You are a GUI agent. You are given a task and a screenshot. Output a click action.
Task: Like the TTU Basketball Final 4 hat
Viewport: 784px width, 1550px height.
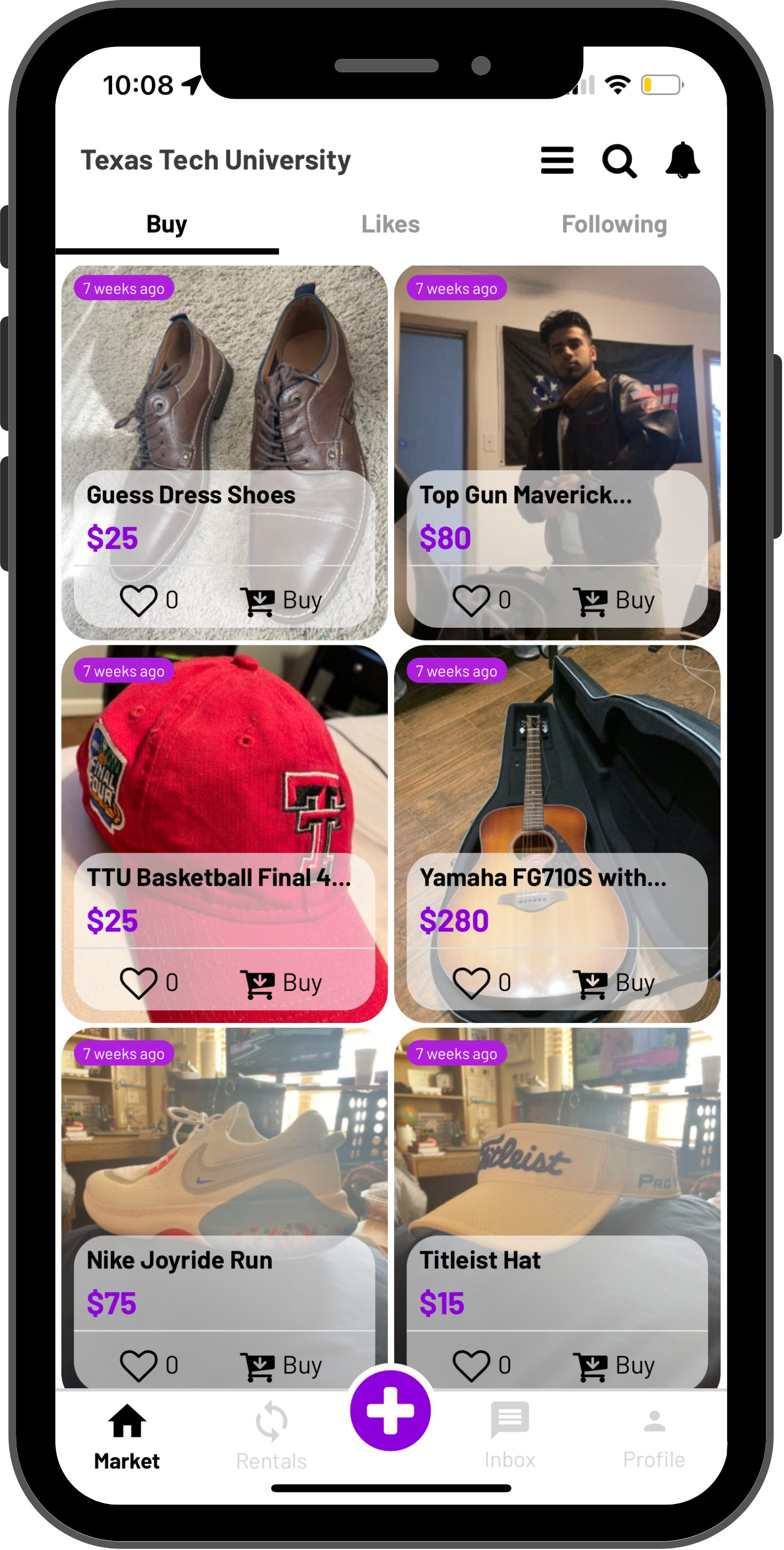pos(138,983)
